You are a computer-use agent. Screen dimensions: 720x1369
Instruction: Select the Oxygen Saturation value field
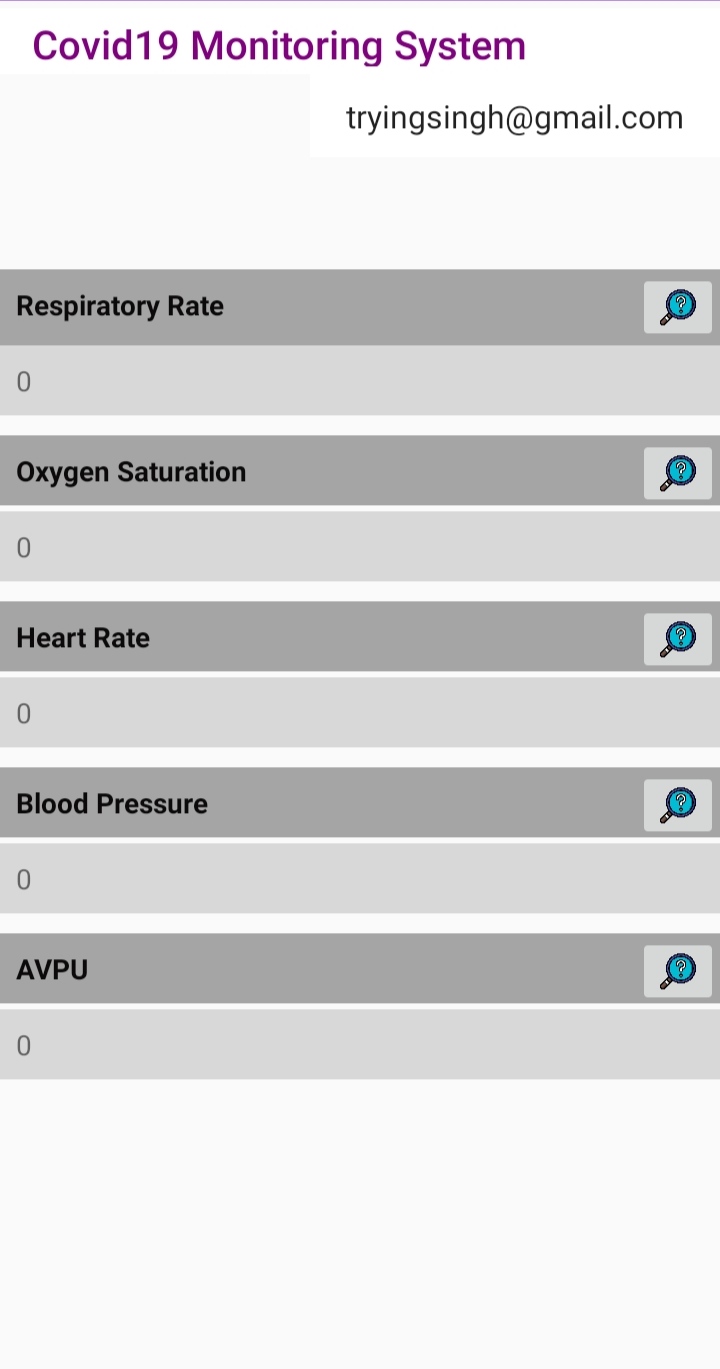pyautogui.click(x=360, y=547)
